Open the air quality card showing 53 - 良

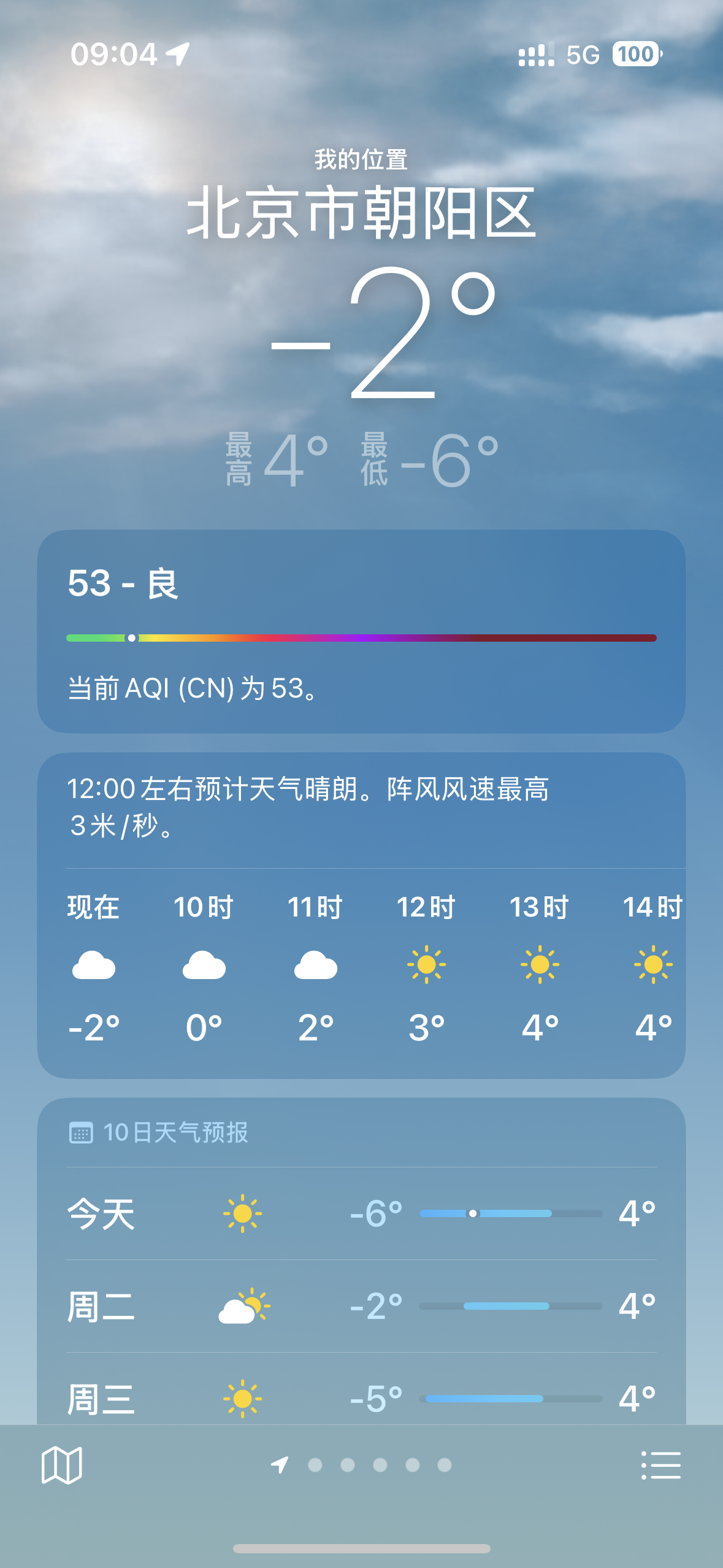[x=361, y=631]
